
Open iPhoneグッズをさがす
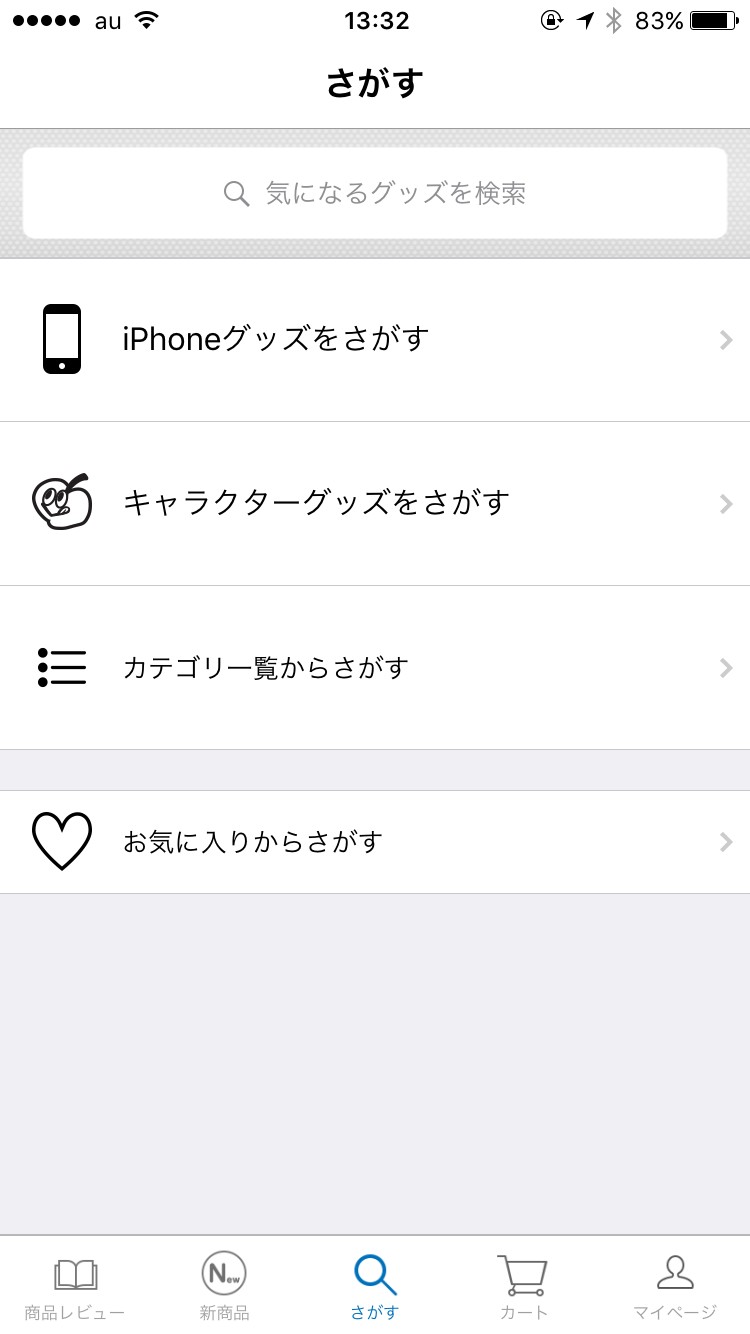coord(375,340)
